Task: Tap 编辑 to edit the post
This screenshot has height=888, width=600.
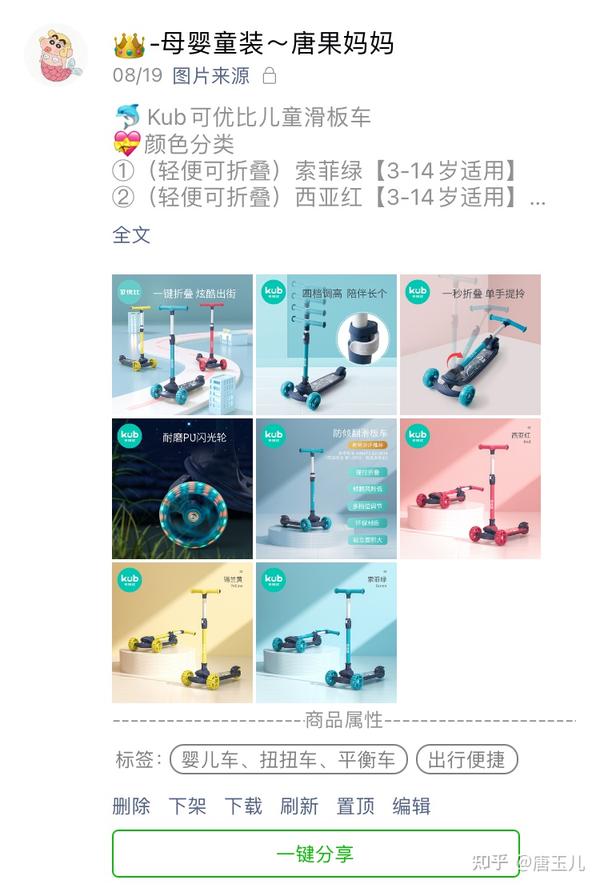Action: click(411, 806)
